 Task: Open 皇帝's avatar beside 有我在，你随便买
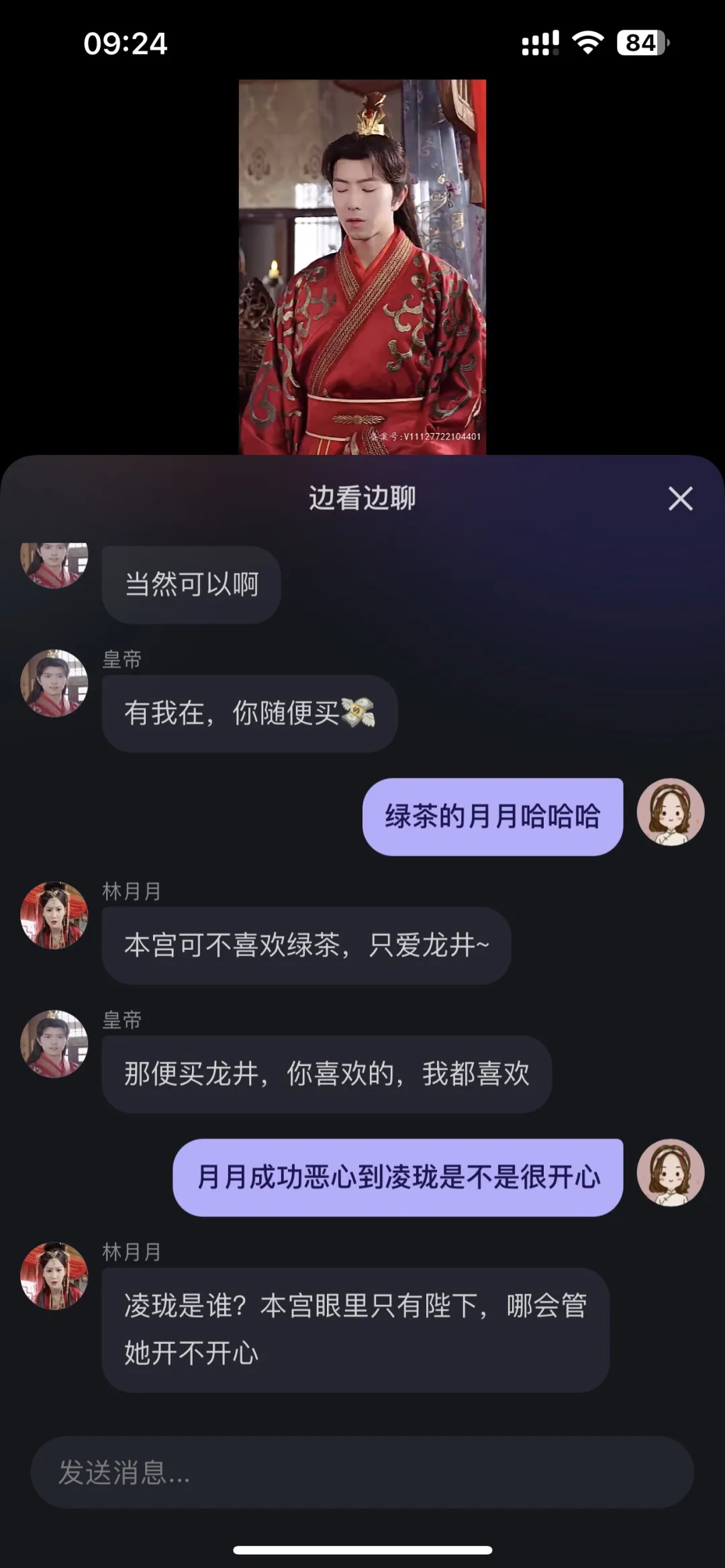tap(54, 683)
